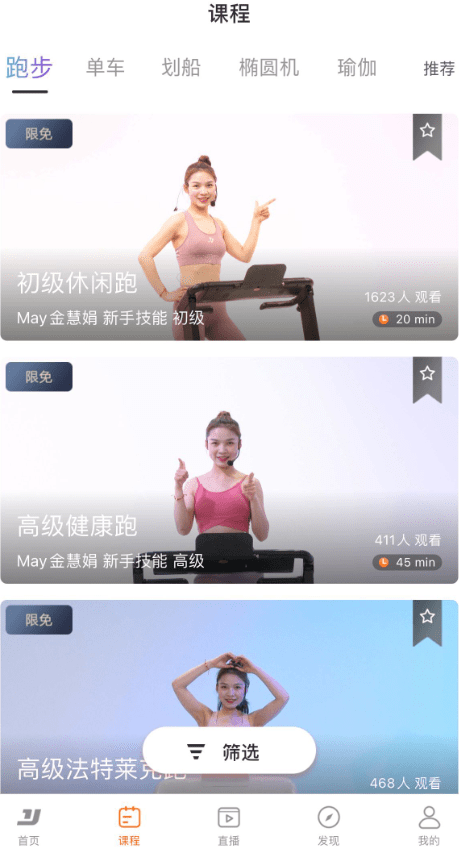This screenshot has height=851, width=459.
Task: Open the 初级休闲跑 course card
Action: click(229, 227)
